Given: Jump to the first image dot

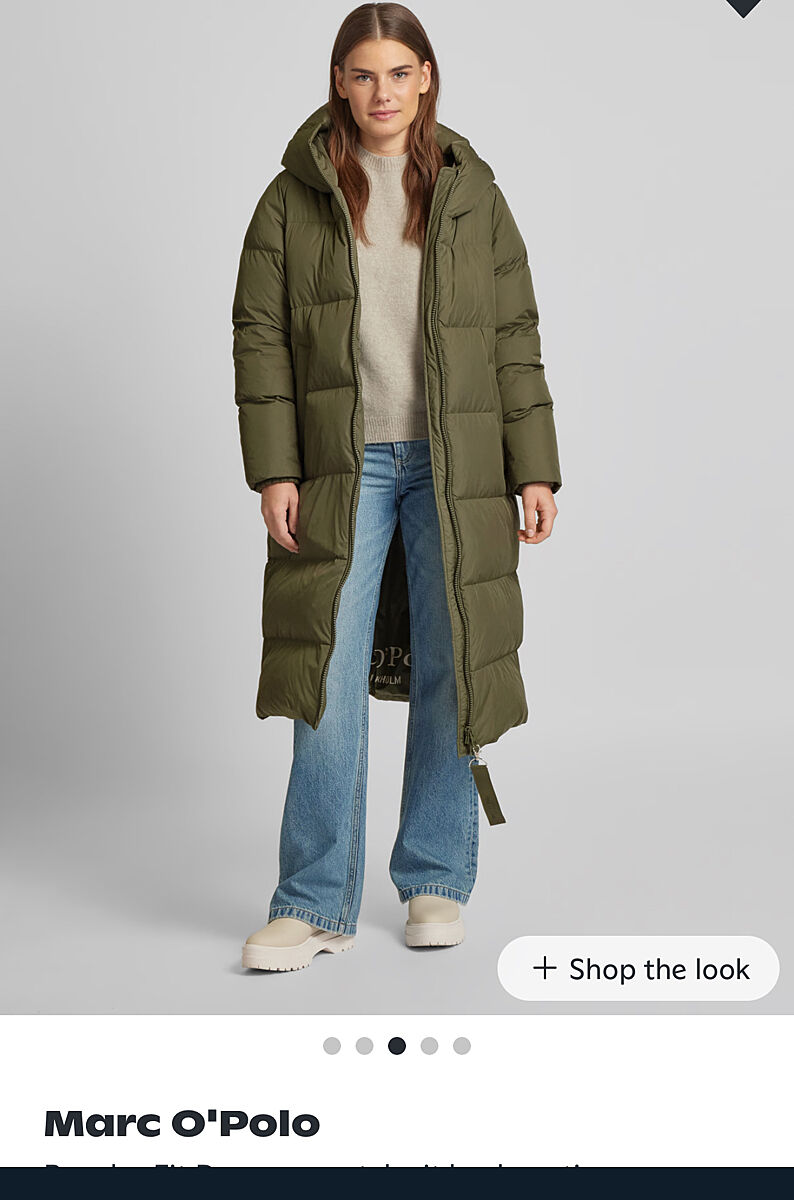Looking at the screenshot, I should pos(332,1046).
